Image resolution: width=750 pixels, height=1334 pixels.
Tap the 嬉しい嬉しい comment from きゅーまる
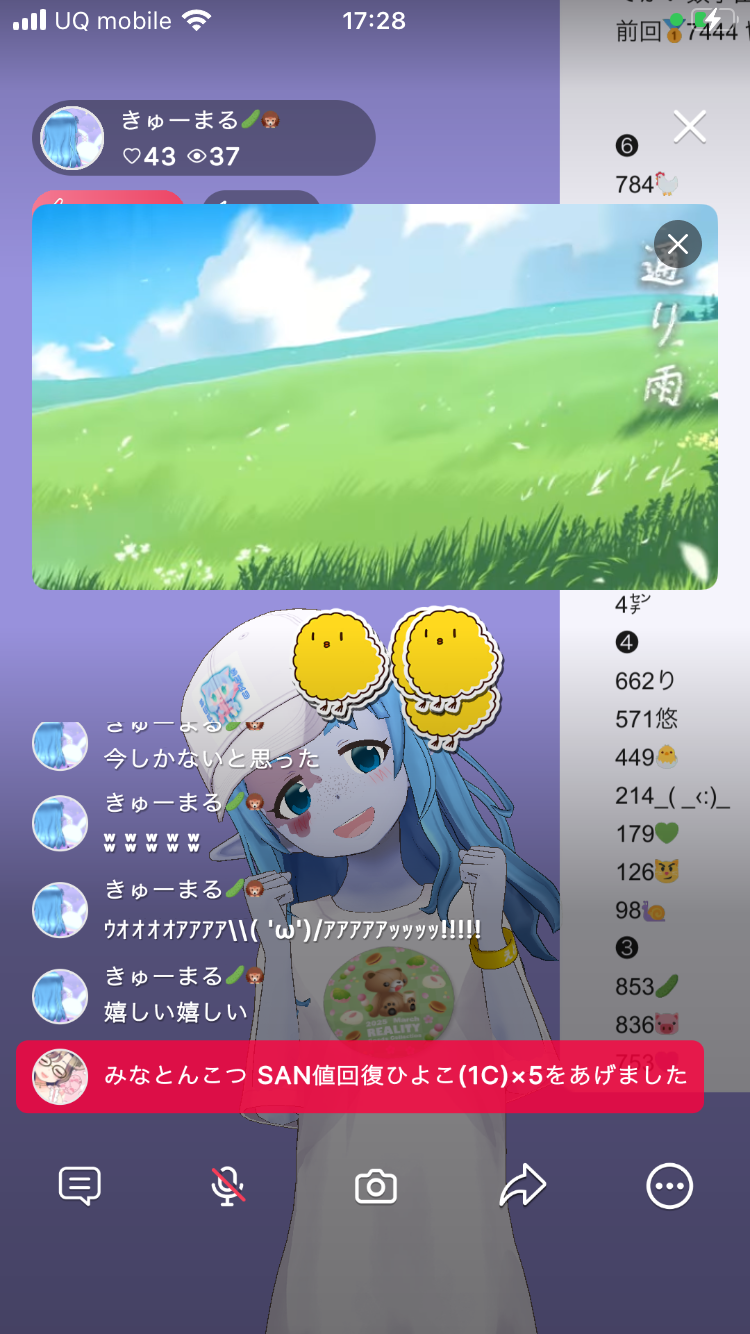pyautogui.click(x=175, y=1011)
